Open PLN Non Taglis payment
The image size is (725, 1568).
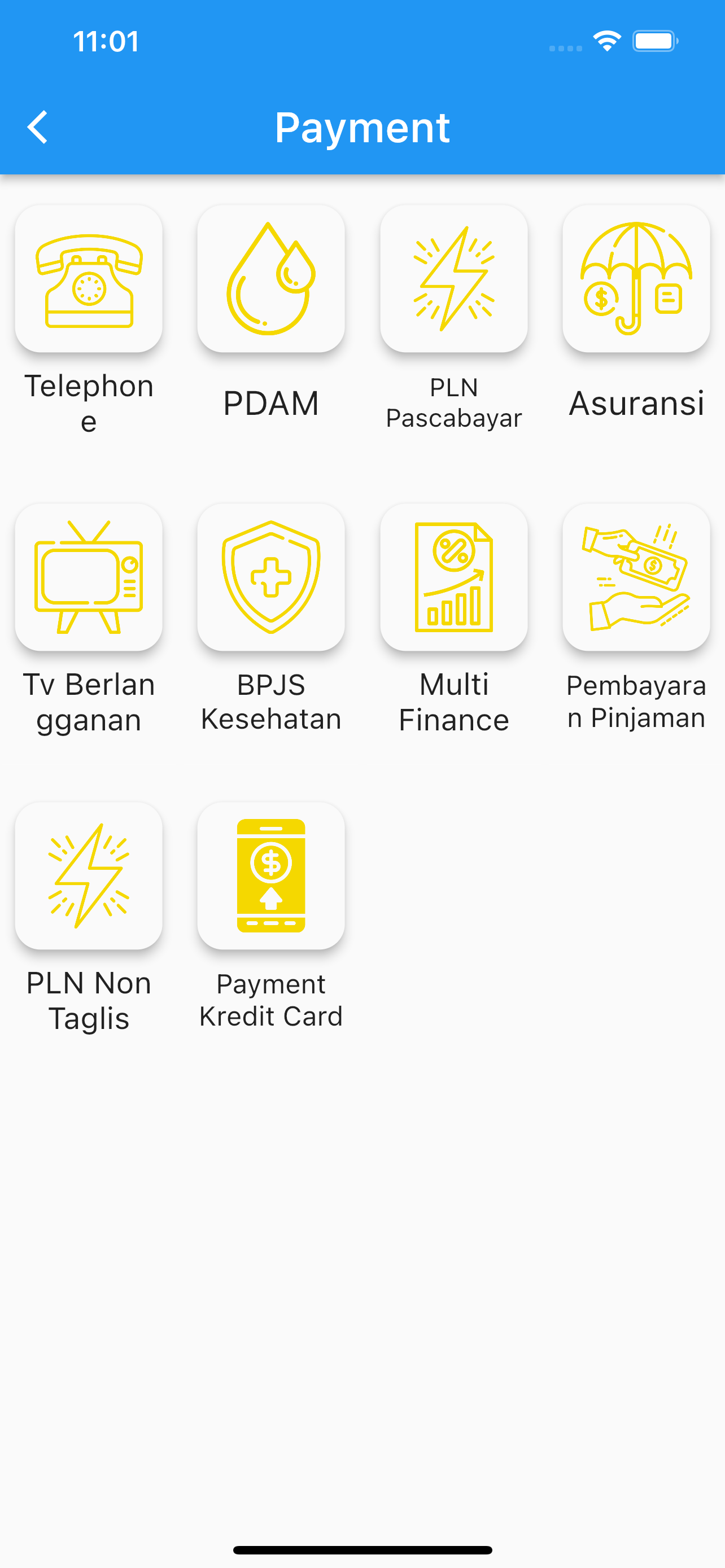click(89, 875)
